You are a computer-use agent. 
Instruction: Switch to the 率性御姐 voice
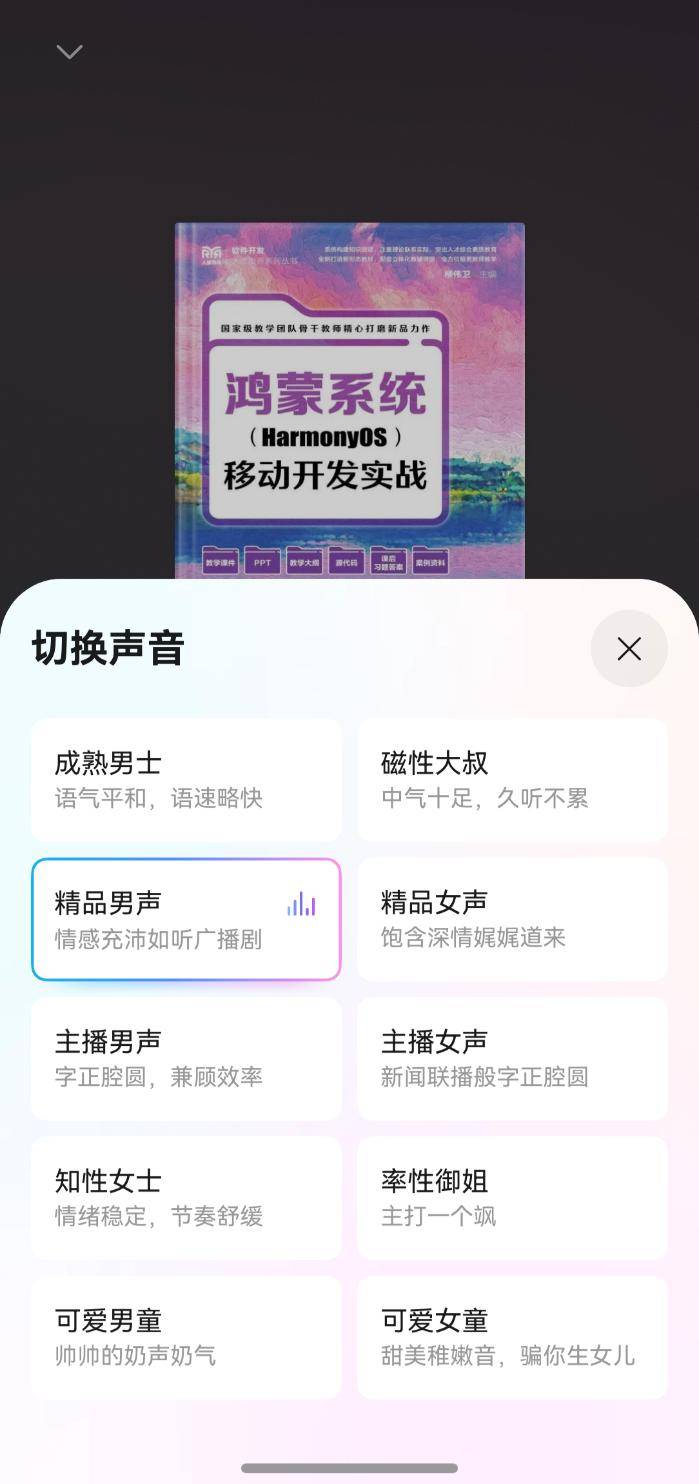[512, 1198]
